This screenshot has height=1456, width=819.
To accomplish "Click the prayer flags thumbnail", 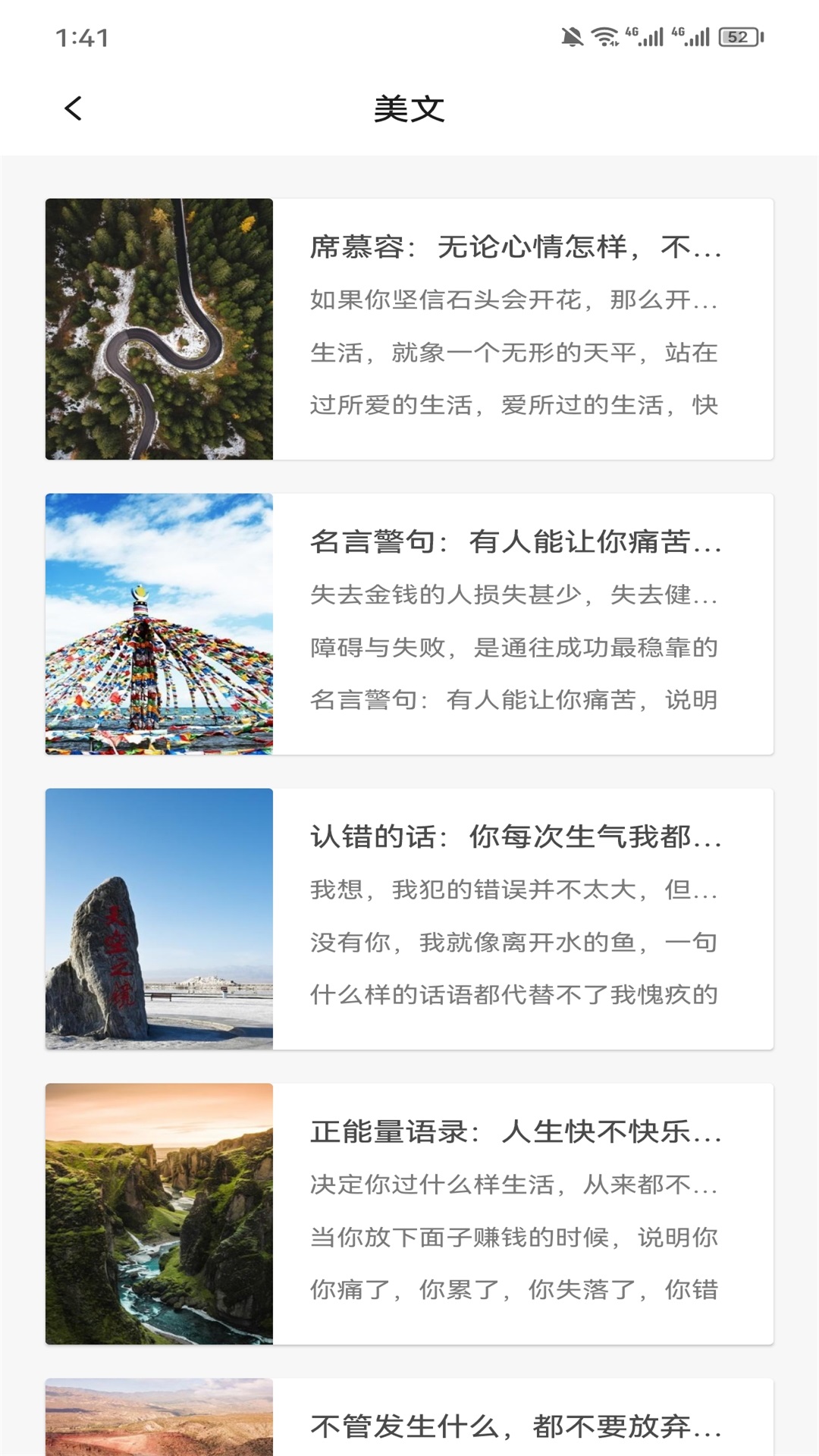I will (x=158, y=623).
